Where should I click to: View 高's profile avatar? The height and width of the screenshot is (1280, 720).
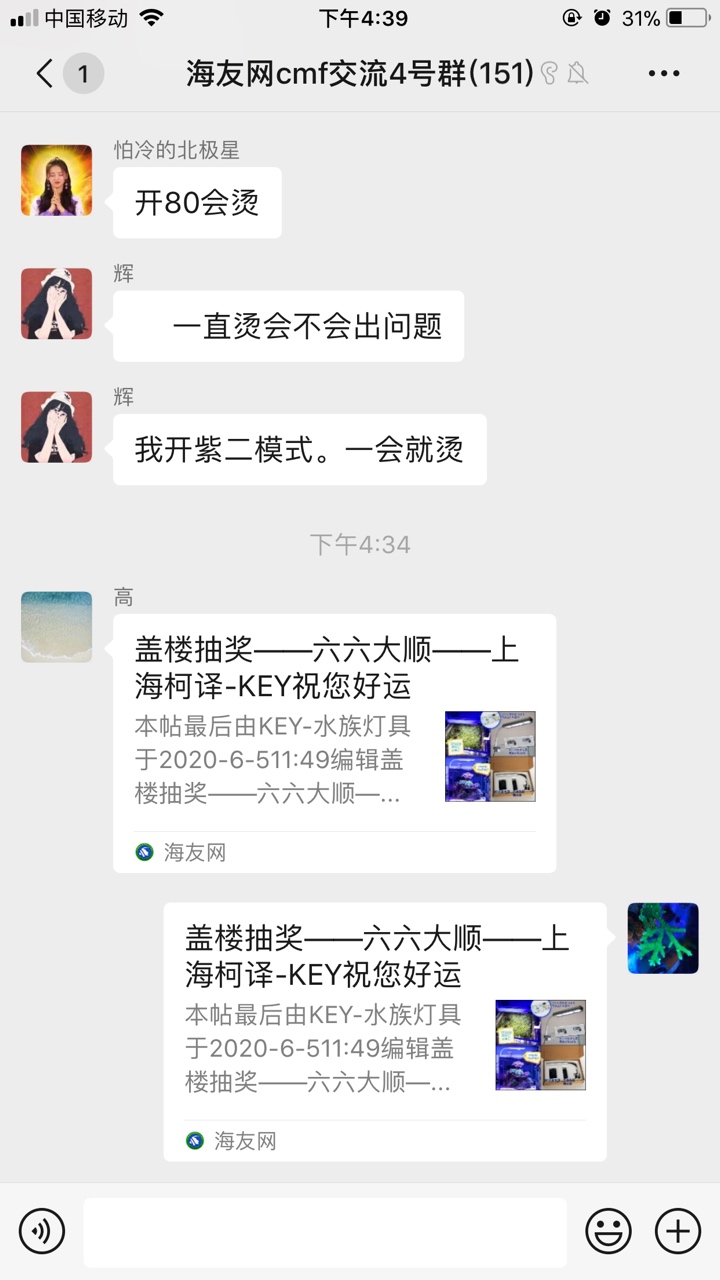point(57,627)
